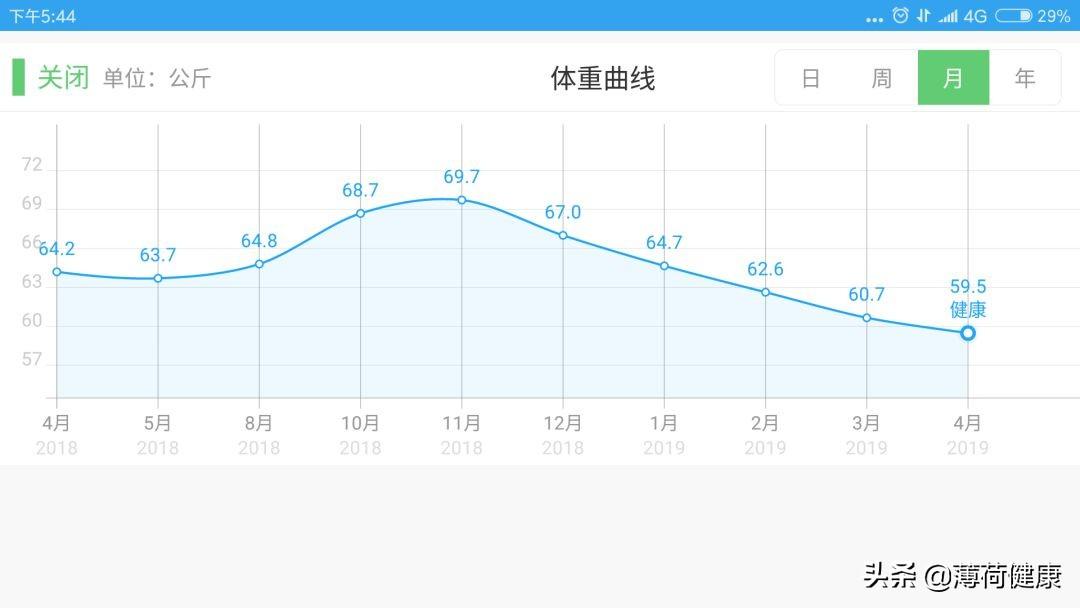The height and width of the screenshot is (608, 1080).
Task: Select the 63.7 data point for 5月 2018
Action: (x=158, y=278)
